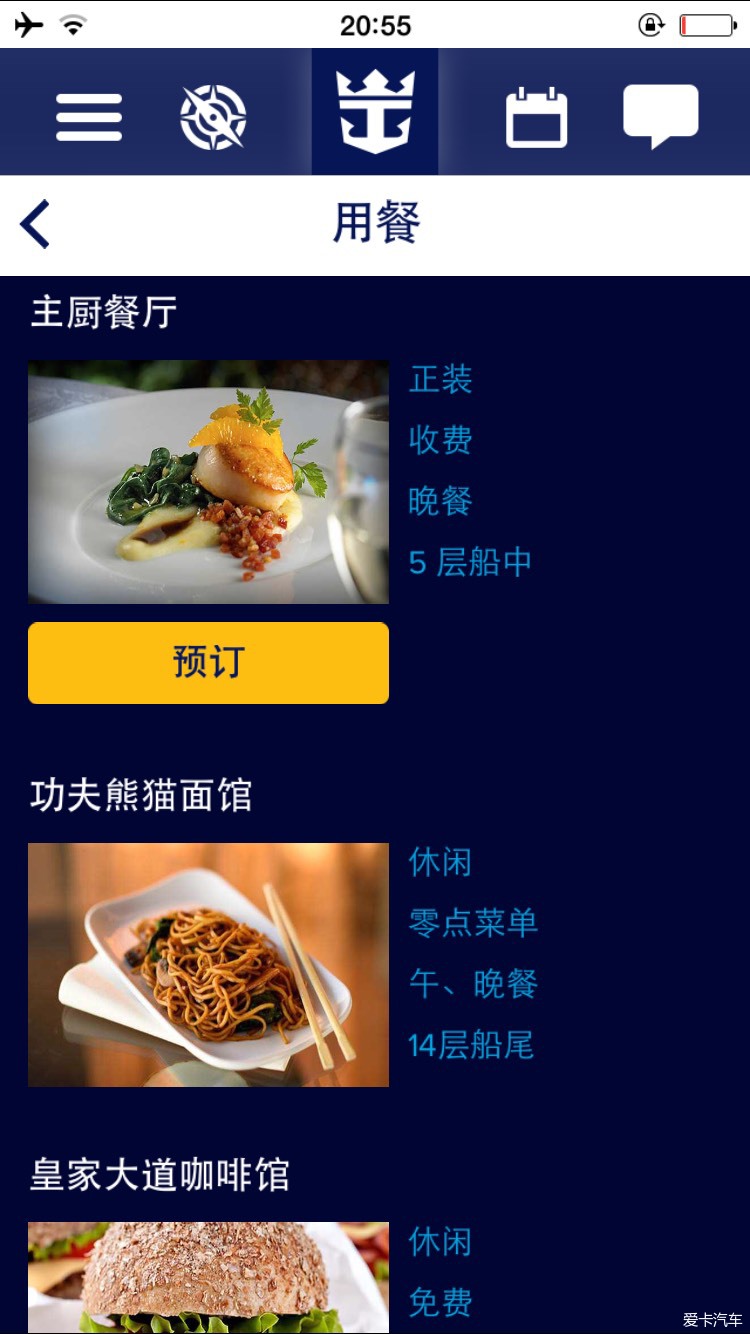This screenshot has height=1334, width=750.
Task: Go back from 用餐 page
Action: (35, 224)
